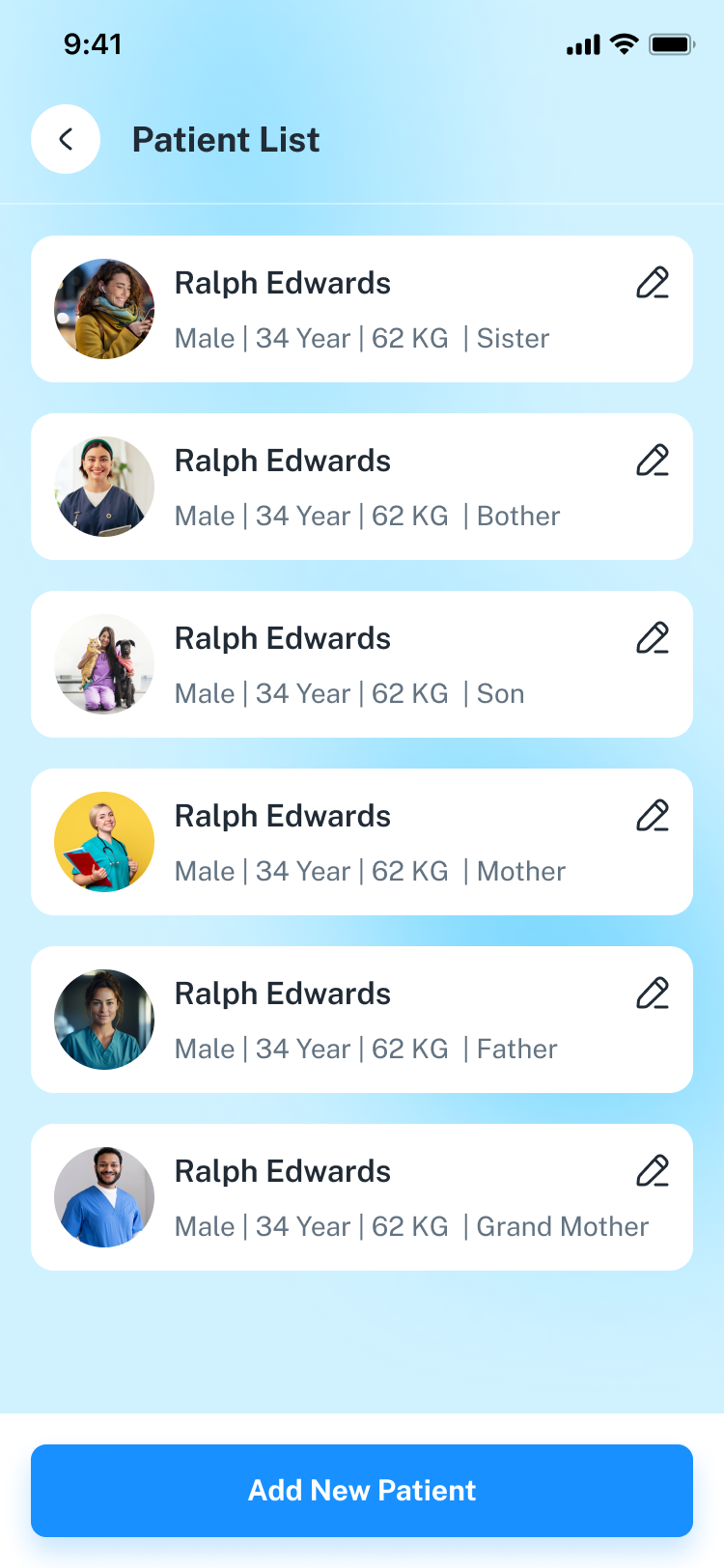
Task: Go back from Patient List
Action: (66, 139)
